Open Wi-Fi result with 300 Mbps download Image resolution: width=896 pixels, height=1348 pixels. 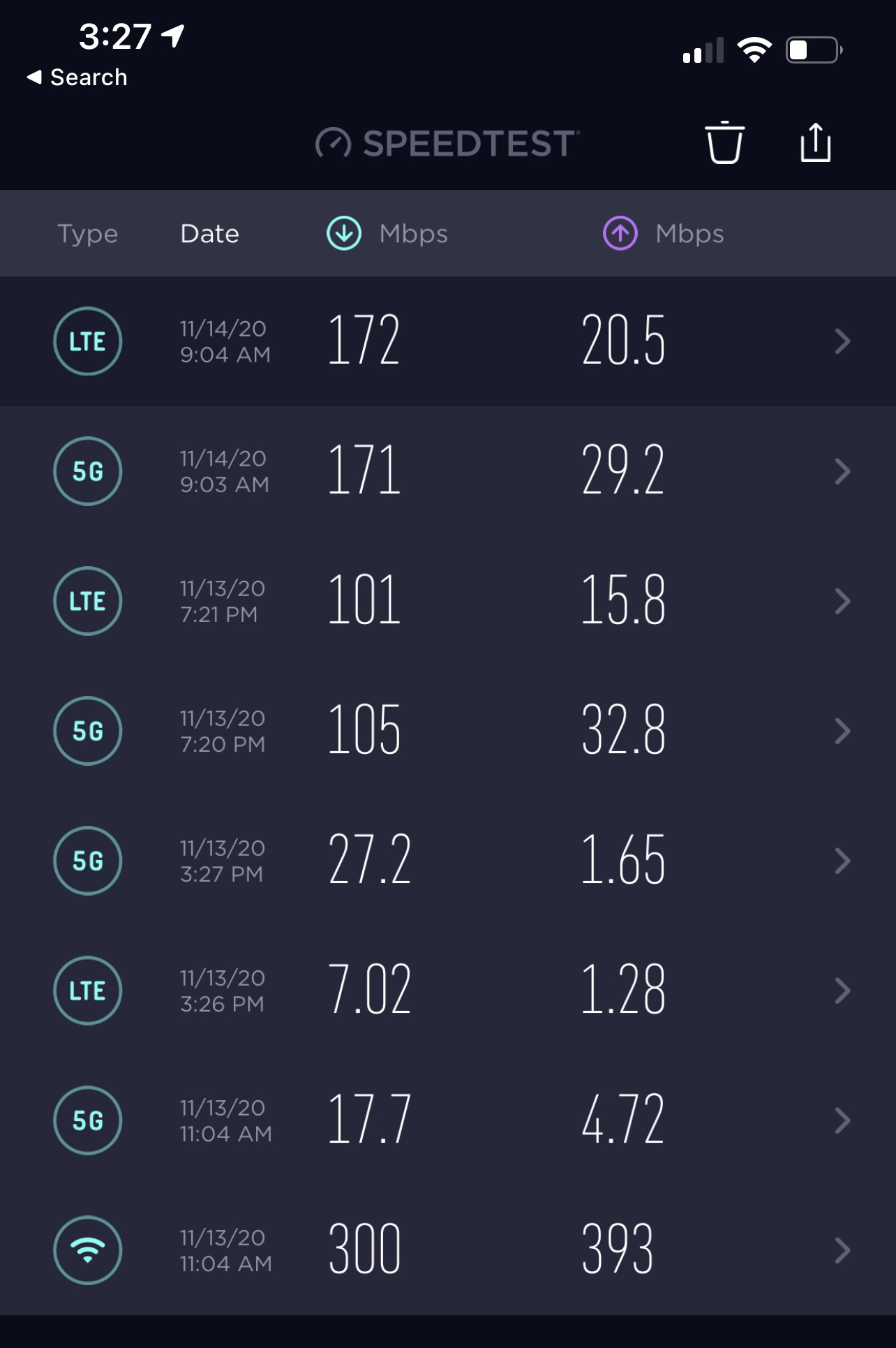(x=448, y=1250)
